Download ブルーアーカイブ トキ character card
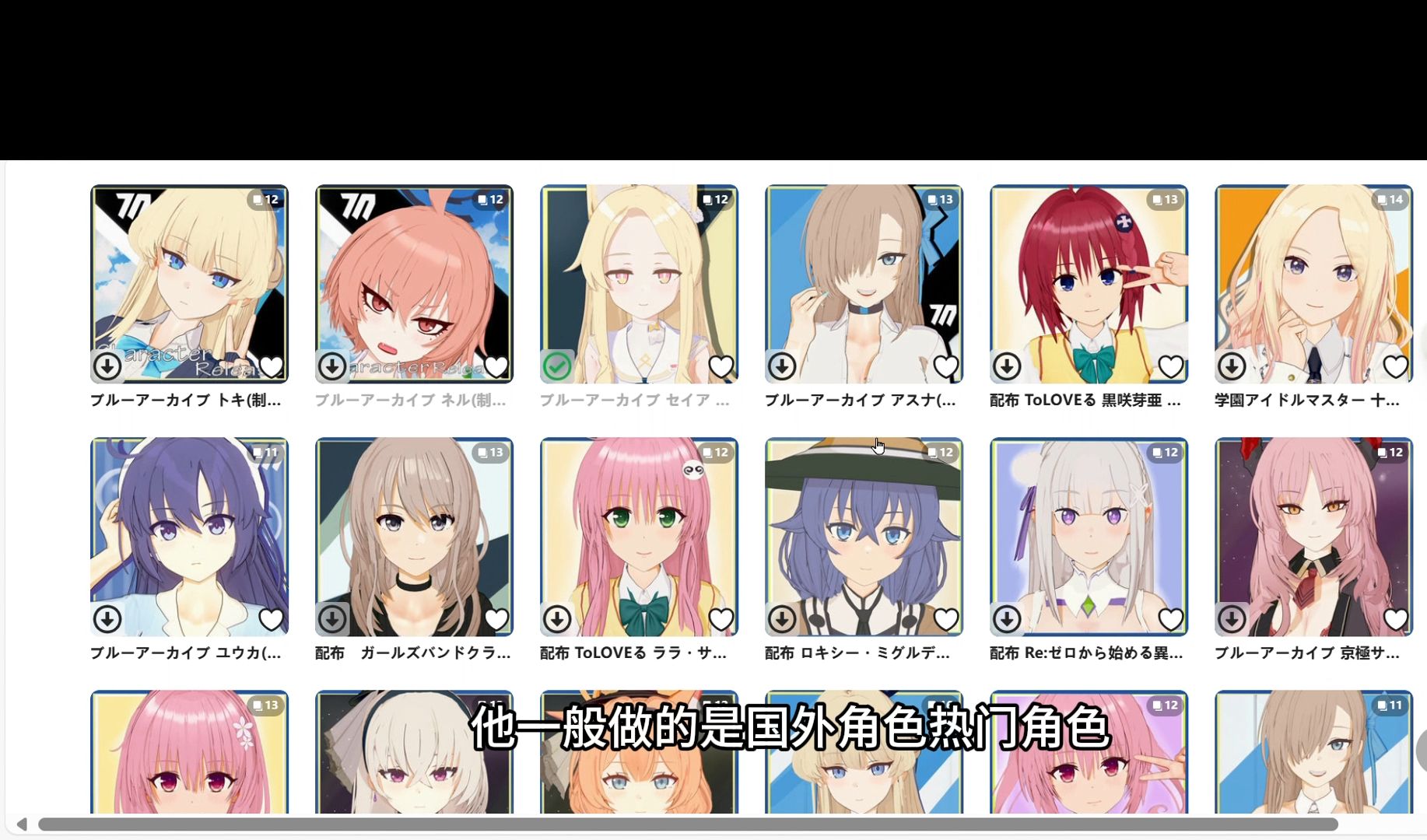 (107, 366)
